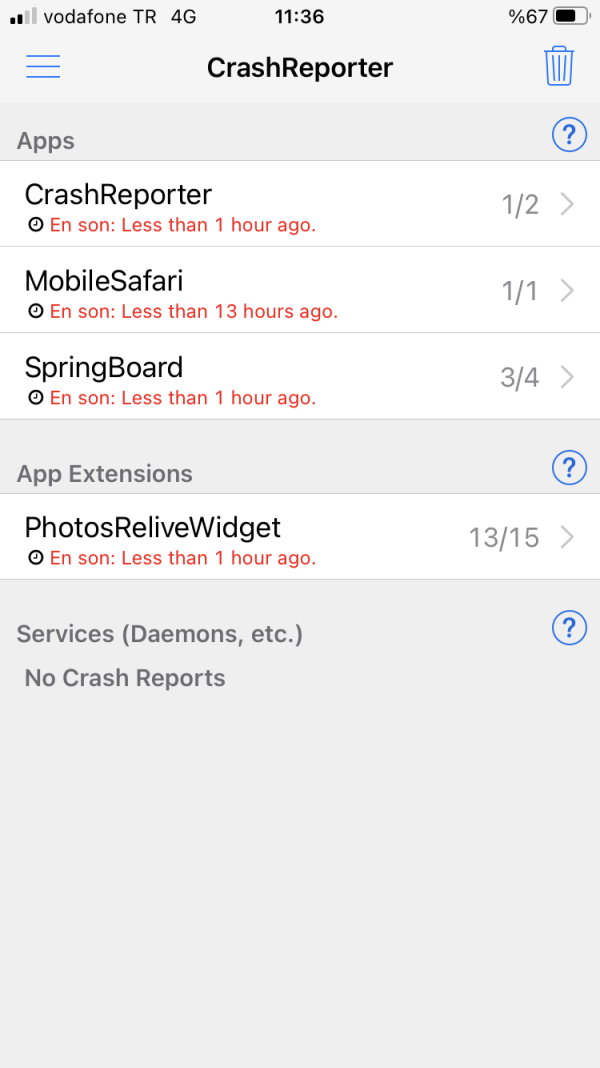The image size is (600, 1068).
Task: Open the hamburger menu
Action: tap(43, 67)
